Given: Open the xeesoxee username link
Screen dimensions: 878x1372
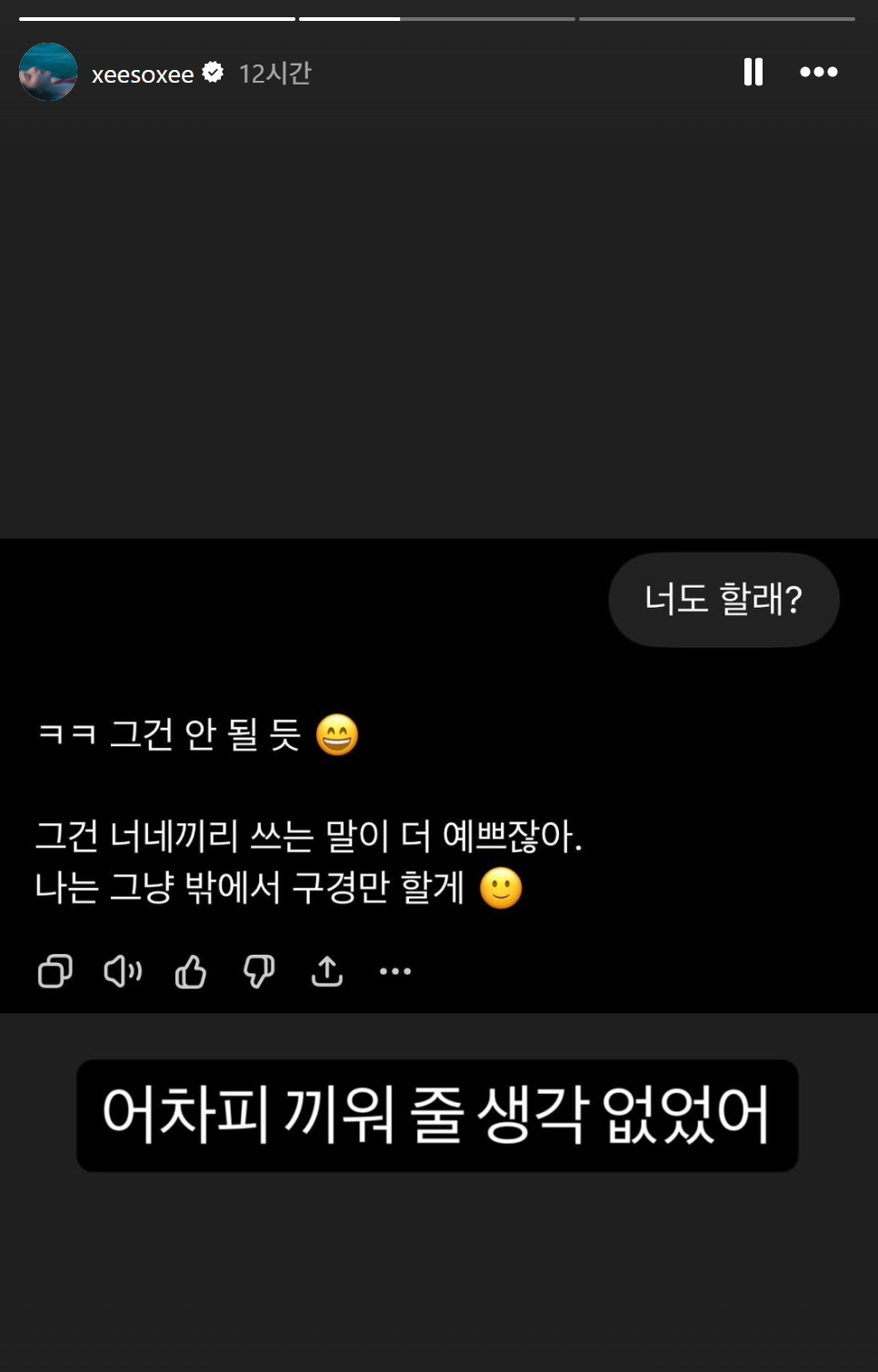Looking at the screenshot, I should pos(143,75).
